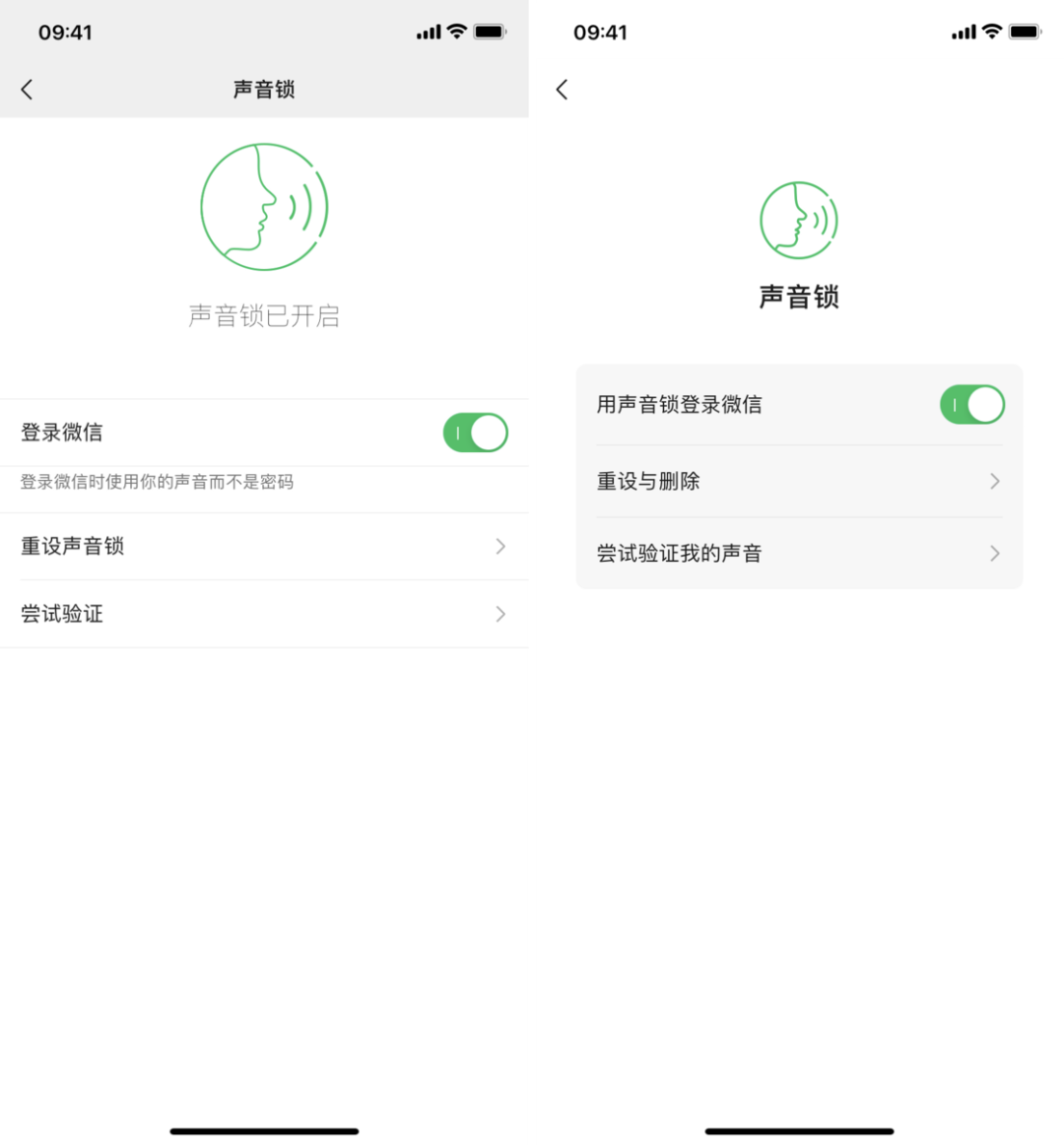Tap the 尝试验证我的声音 row
Screen dimensions: 1064x1145
coord(798,554)
